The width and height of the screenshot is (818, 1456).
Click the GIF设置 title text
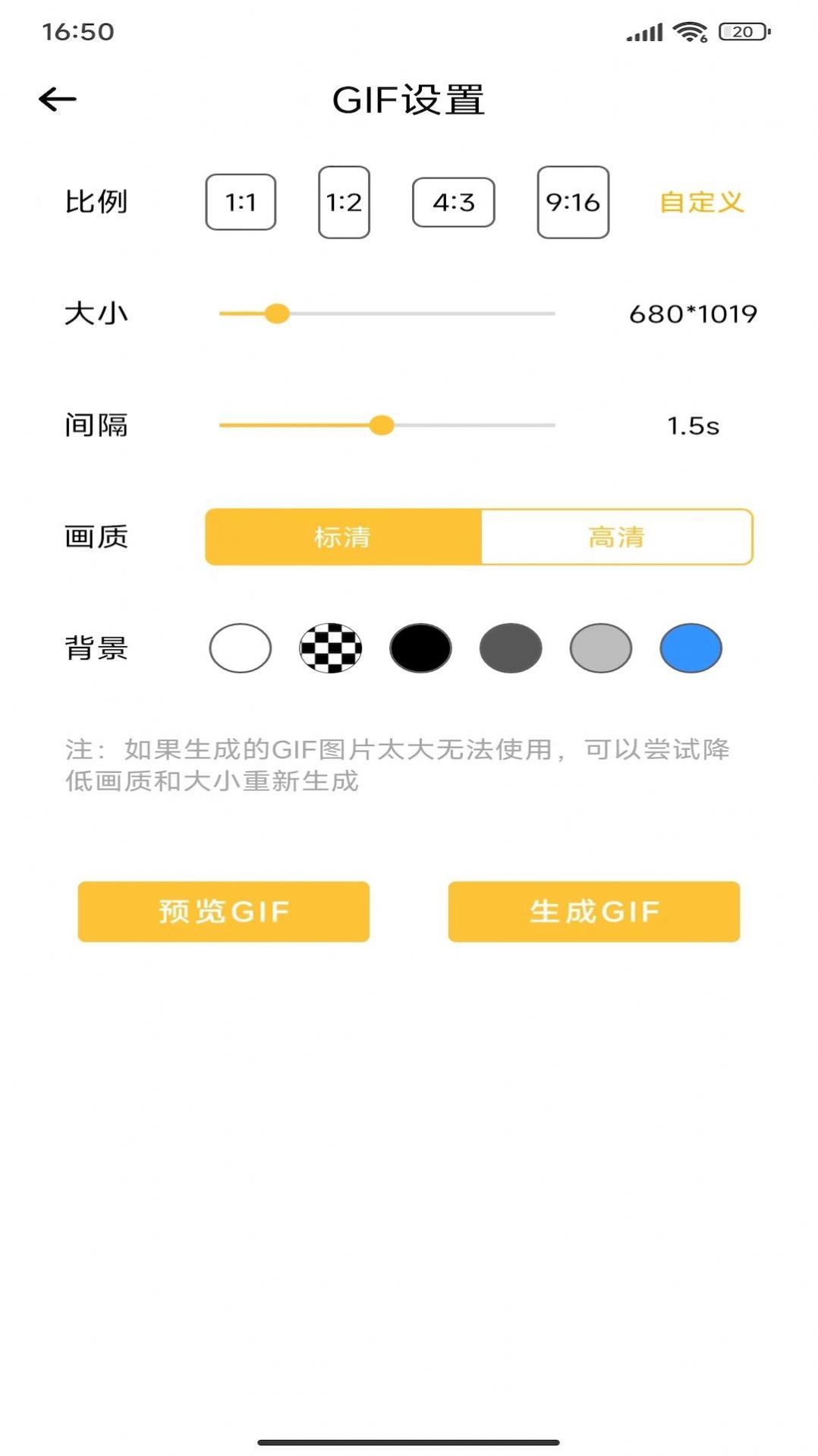point(409,99)
